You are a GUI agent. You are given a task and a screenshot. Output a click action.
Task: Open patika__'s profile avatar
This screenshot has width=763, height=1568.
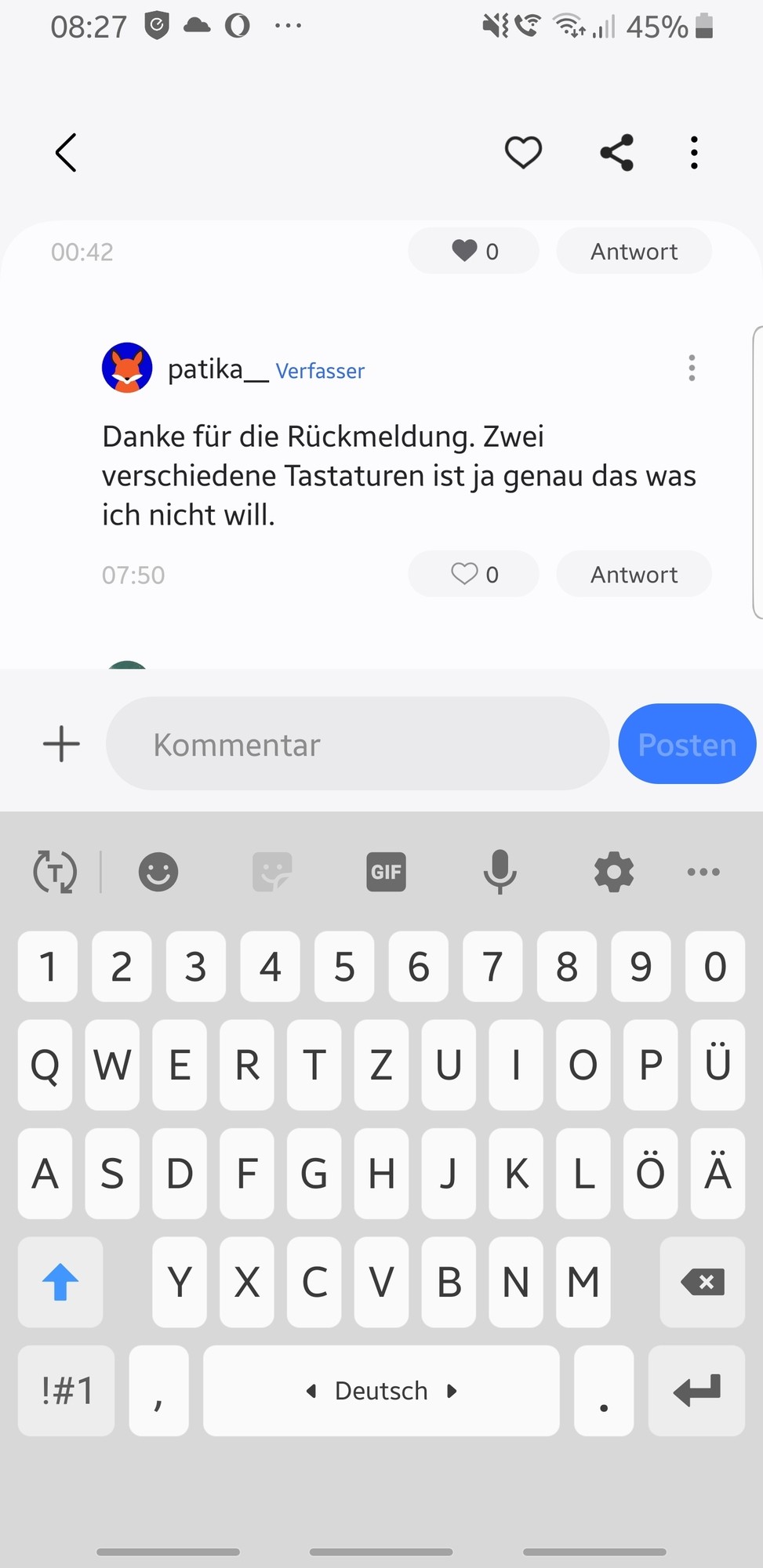(127, 368)
